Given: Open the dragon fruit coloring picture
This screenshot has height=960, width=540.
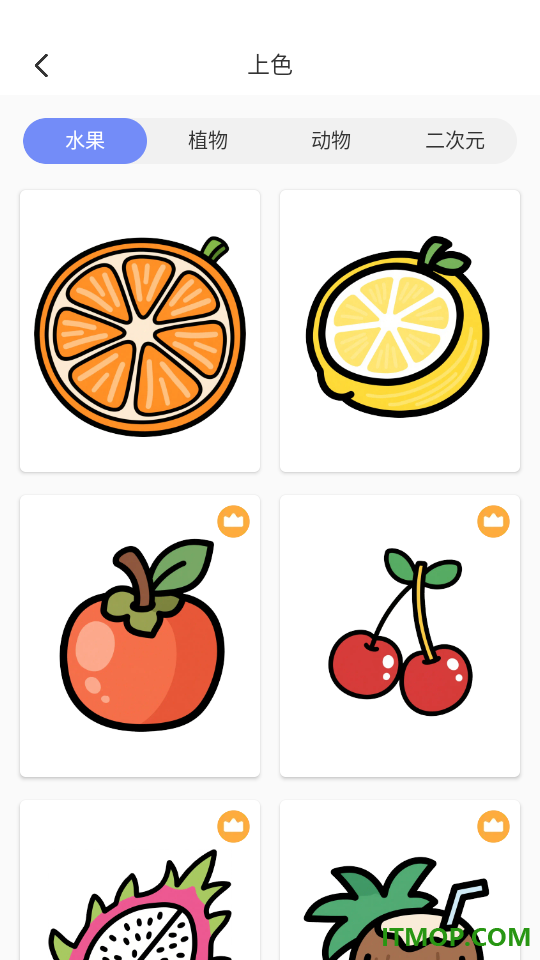Looking at the screenshot, I should point(140,880).
